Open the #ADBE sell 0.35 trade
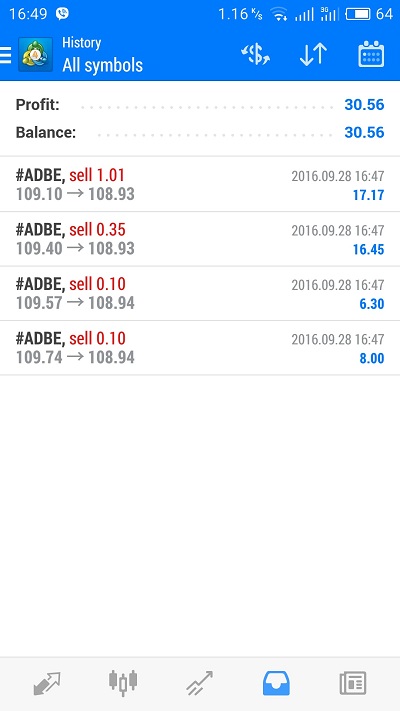Image resolution: width=400 pixels, height=711 pixels. pyautogui.click(x=200, y=239)
